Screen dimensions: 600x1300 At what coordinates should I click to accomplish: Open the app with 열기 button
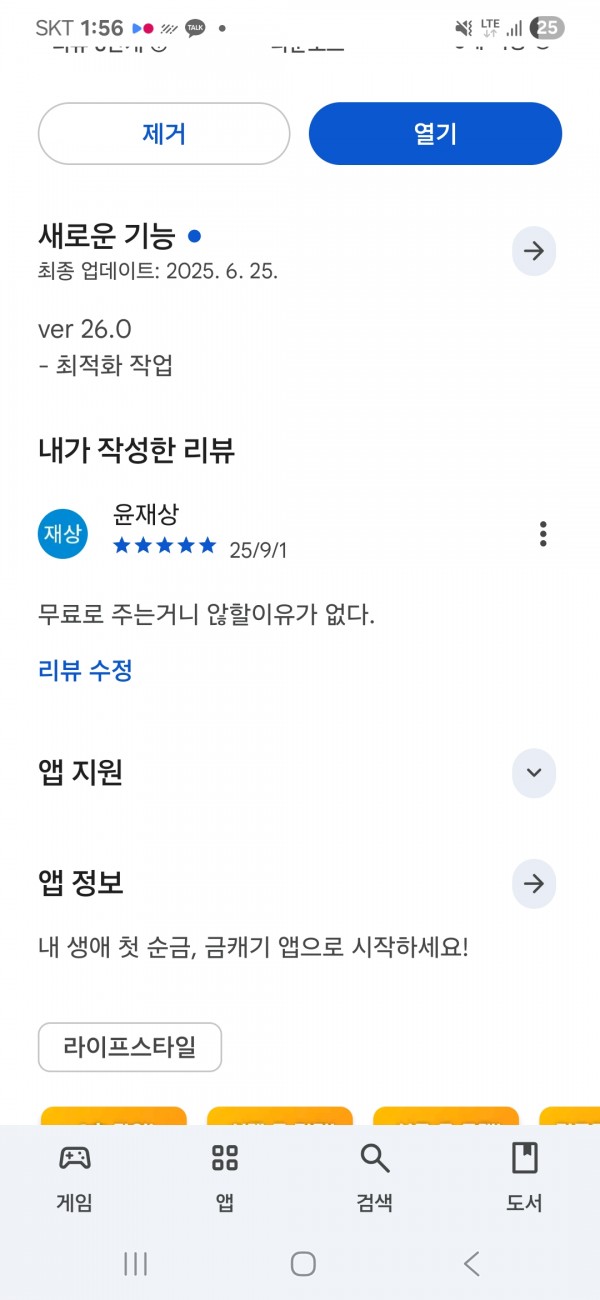pyautogui.click(x=435, y=134)
